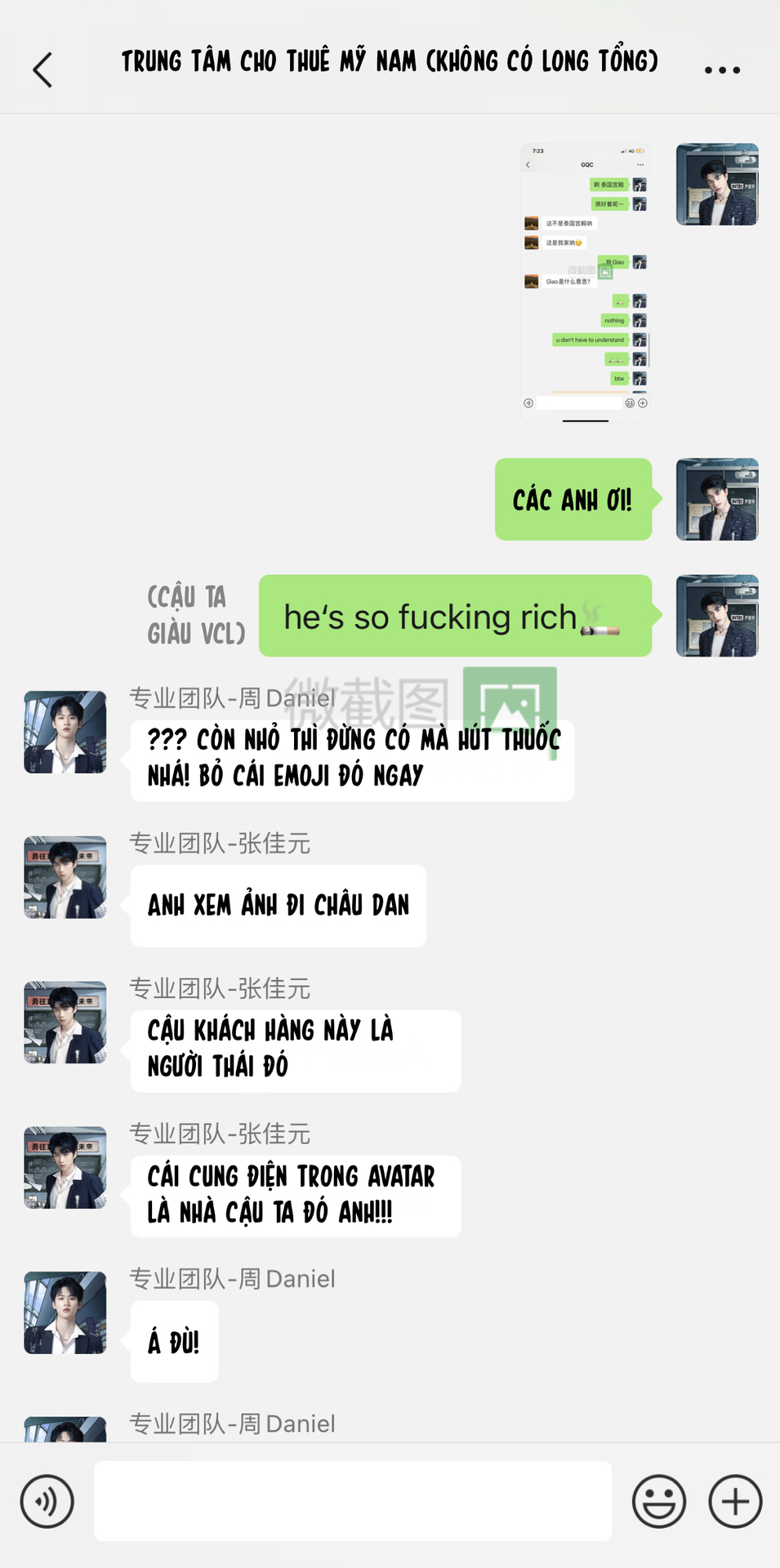Image resolution: width=780 pixels, height=1568 pixels.
Task: Tap the message text field
Action: coord(353,1501)
